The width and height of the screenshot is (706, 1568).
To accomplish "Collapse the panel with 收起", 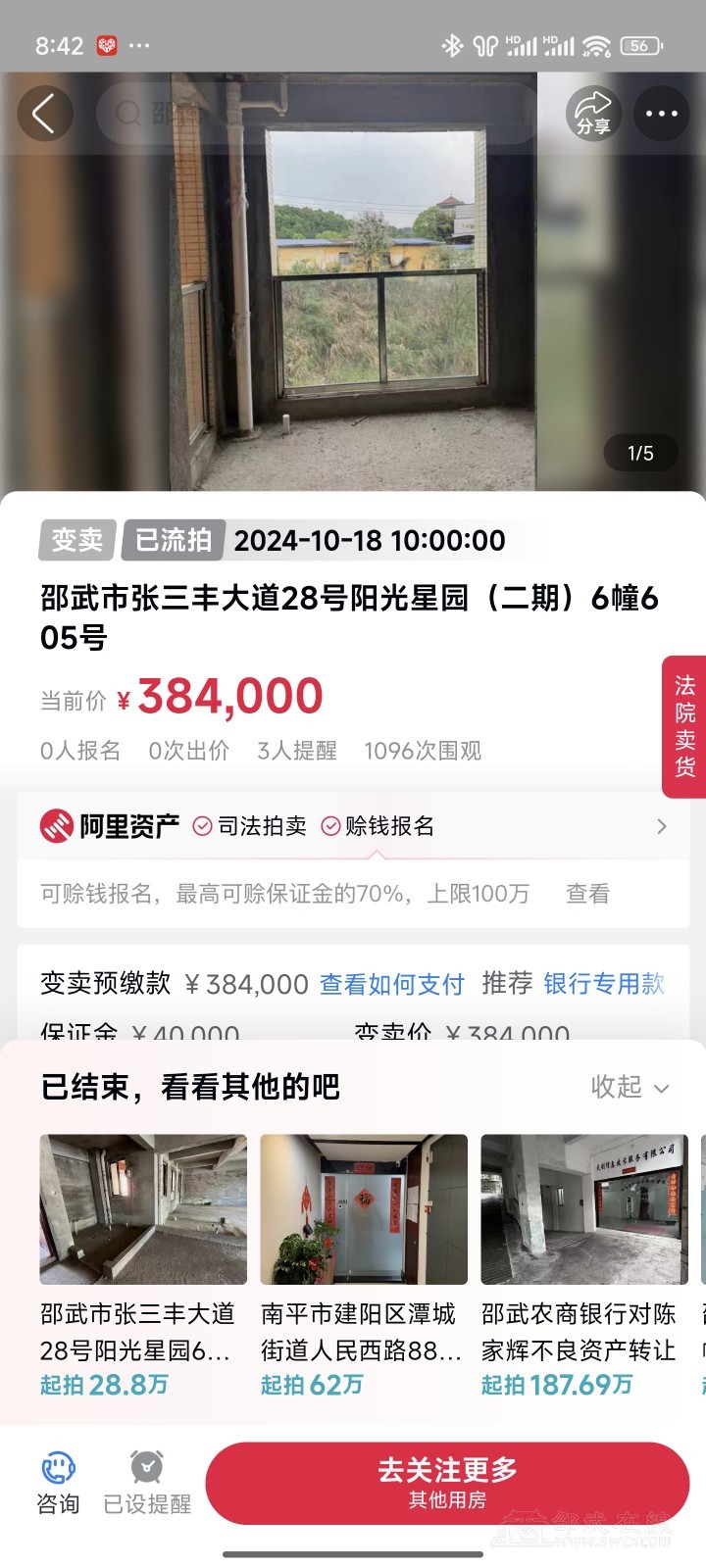I will tap(630, 1087).
